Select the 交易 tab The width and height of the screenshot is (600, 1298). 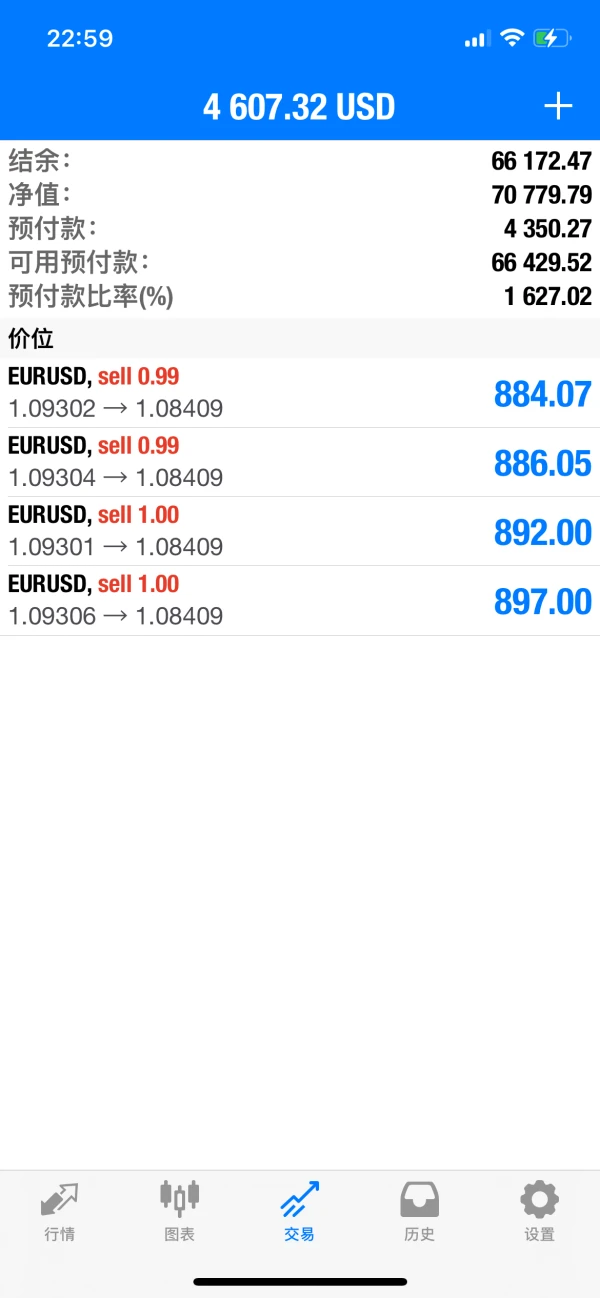pos(300,1211)
